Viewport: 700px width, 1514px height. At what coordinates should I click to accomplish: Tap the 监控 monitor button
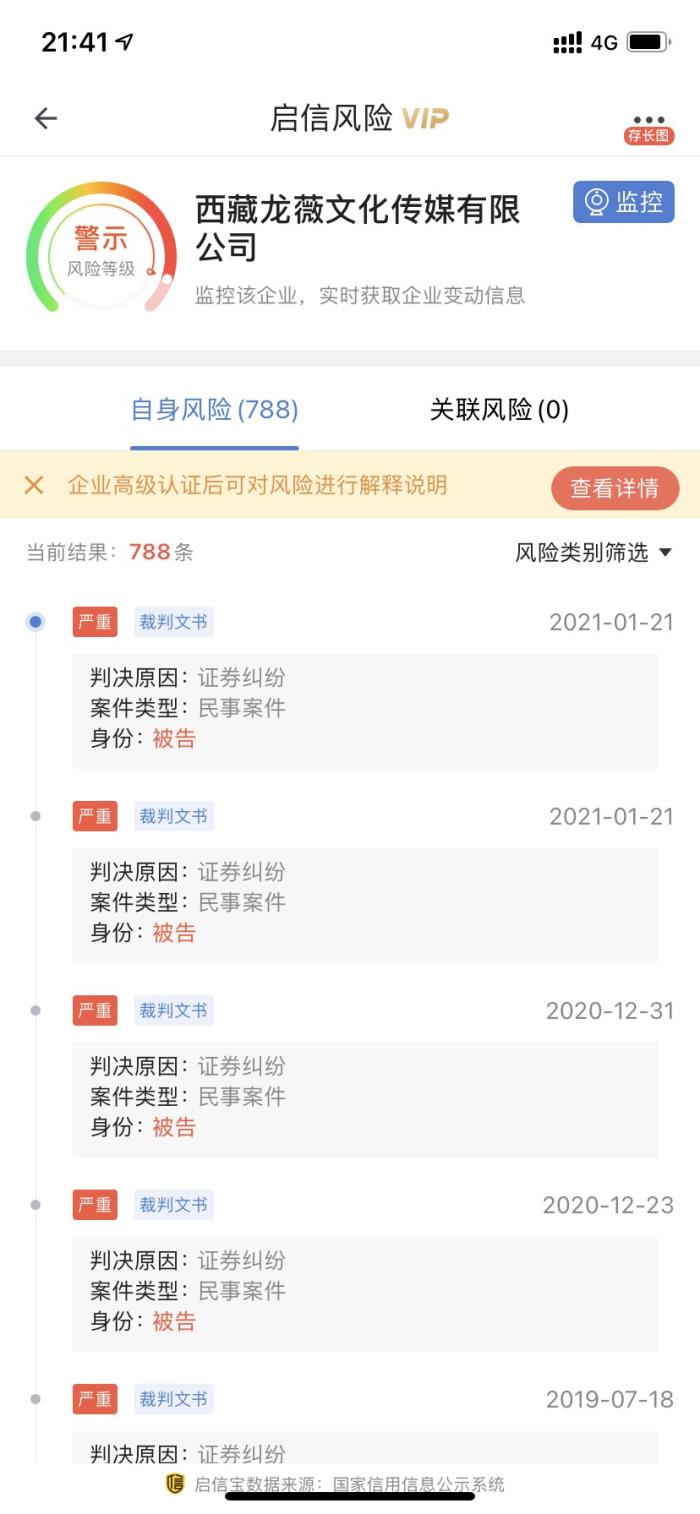624,202
